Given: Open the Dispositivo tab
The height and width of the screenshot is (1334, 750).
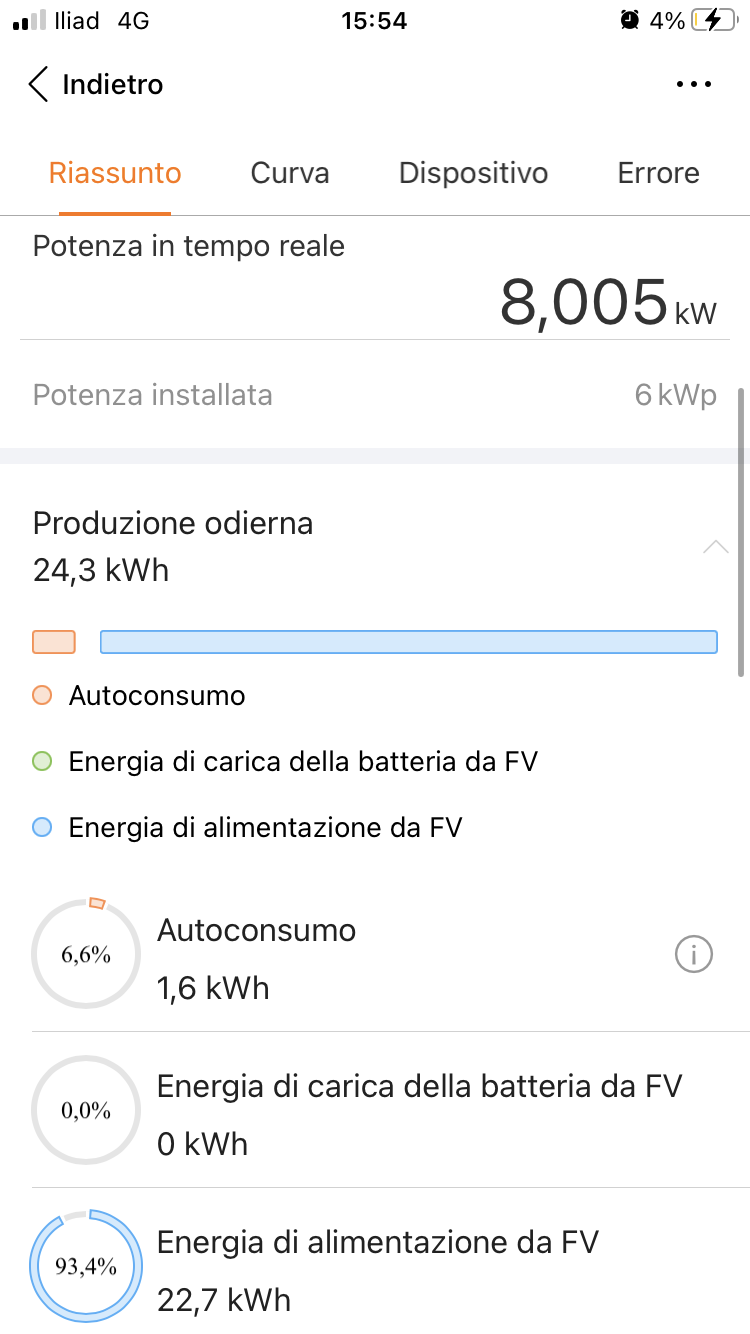Looking at the screenshot, I should point(473,173).
